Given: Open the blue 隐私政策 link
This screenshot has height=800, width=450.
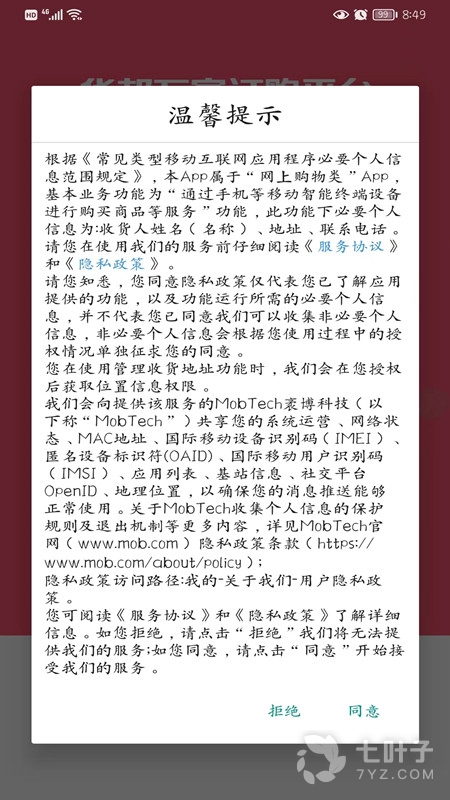Looking at the screenshot, I should pos(111,264).
